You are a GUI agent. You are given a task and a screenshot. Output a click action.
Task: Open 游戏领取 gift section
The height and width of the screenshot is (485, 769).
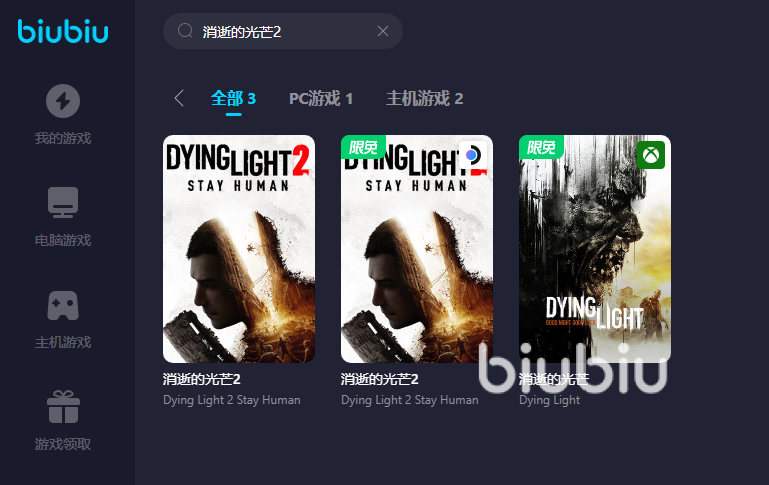(63, 420)
